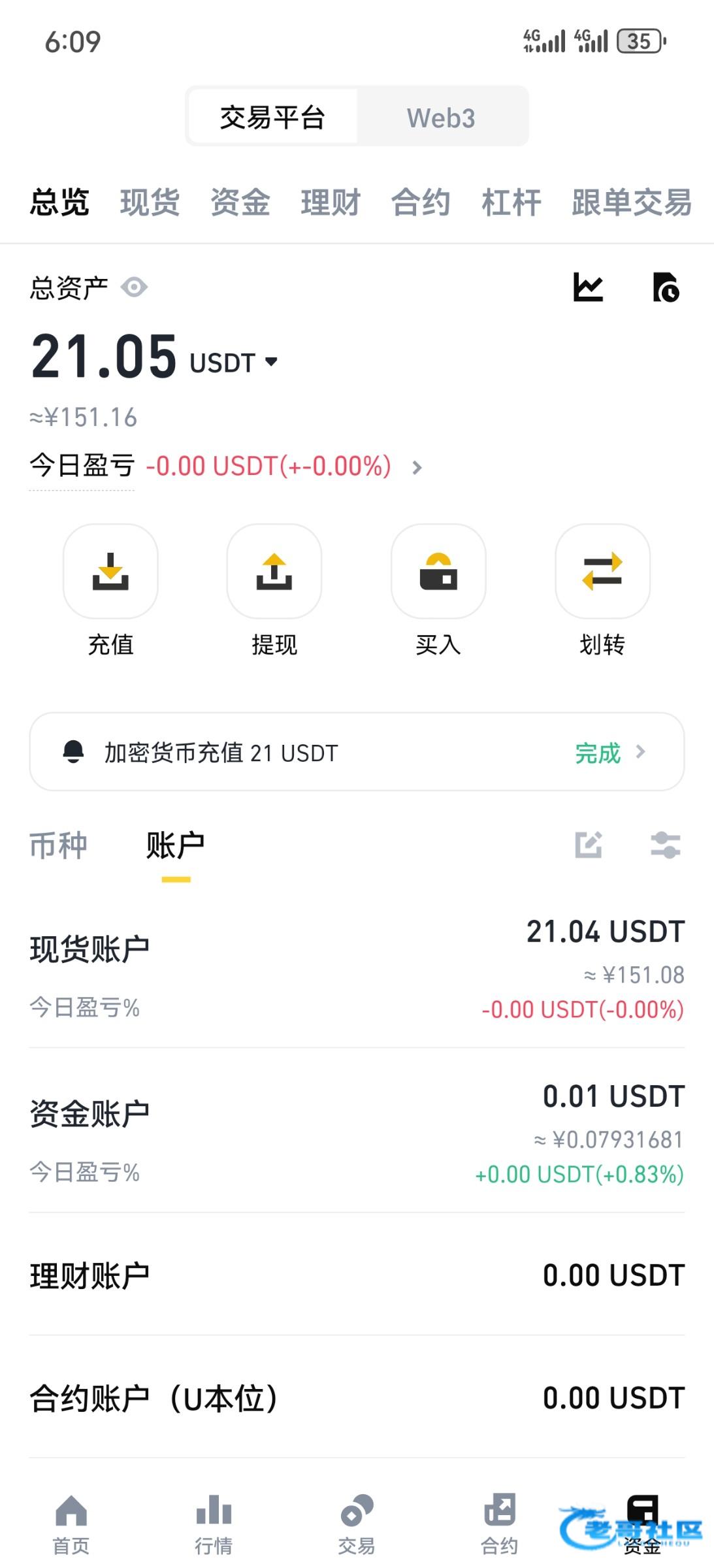Image resolution: width=714 pixels, height=1568 pixels.
Task: Open the USDT currency dropdown
Action: coord(234,363)
